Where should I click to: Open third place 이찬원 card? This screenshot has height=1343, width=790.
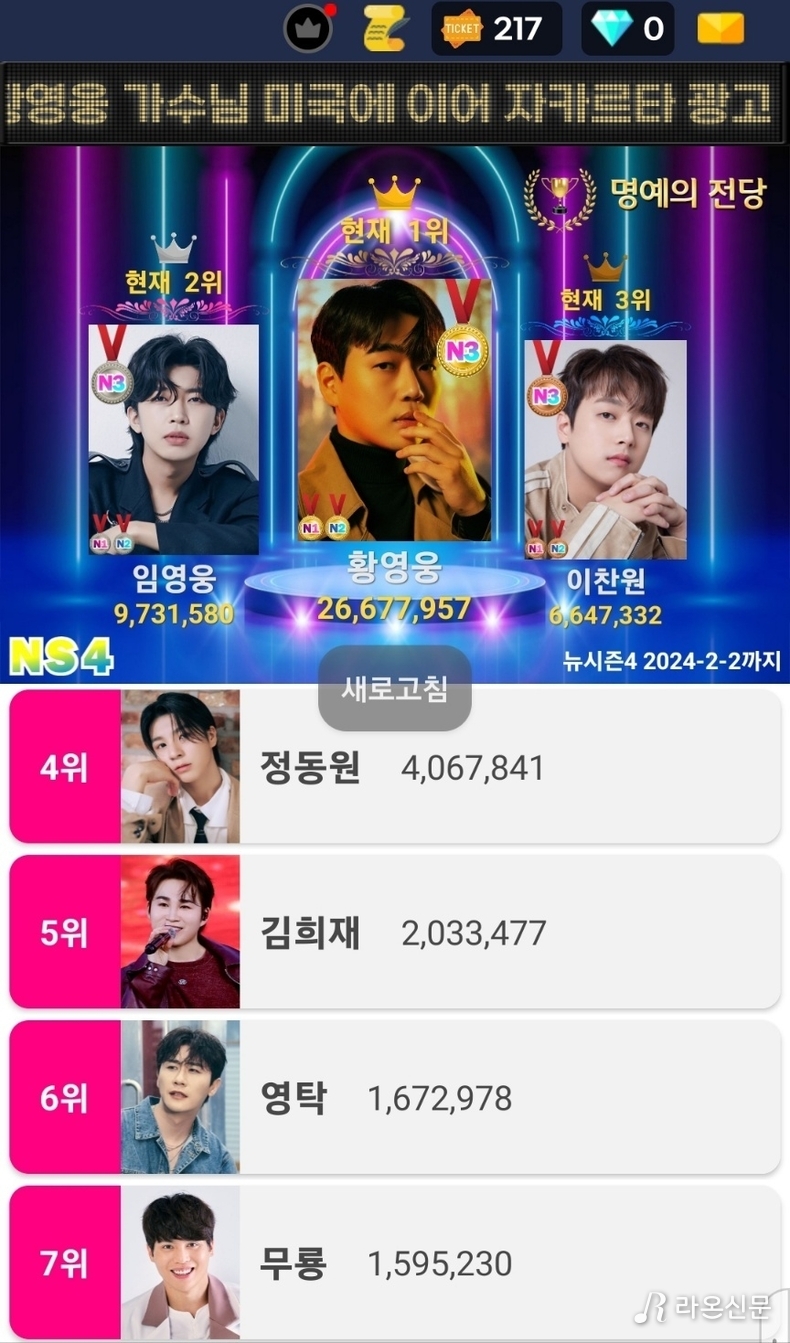coord(605,450)
